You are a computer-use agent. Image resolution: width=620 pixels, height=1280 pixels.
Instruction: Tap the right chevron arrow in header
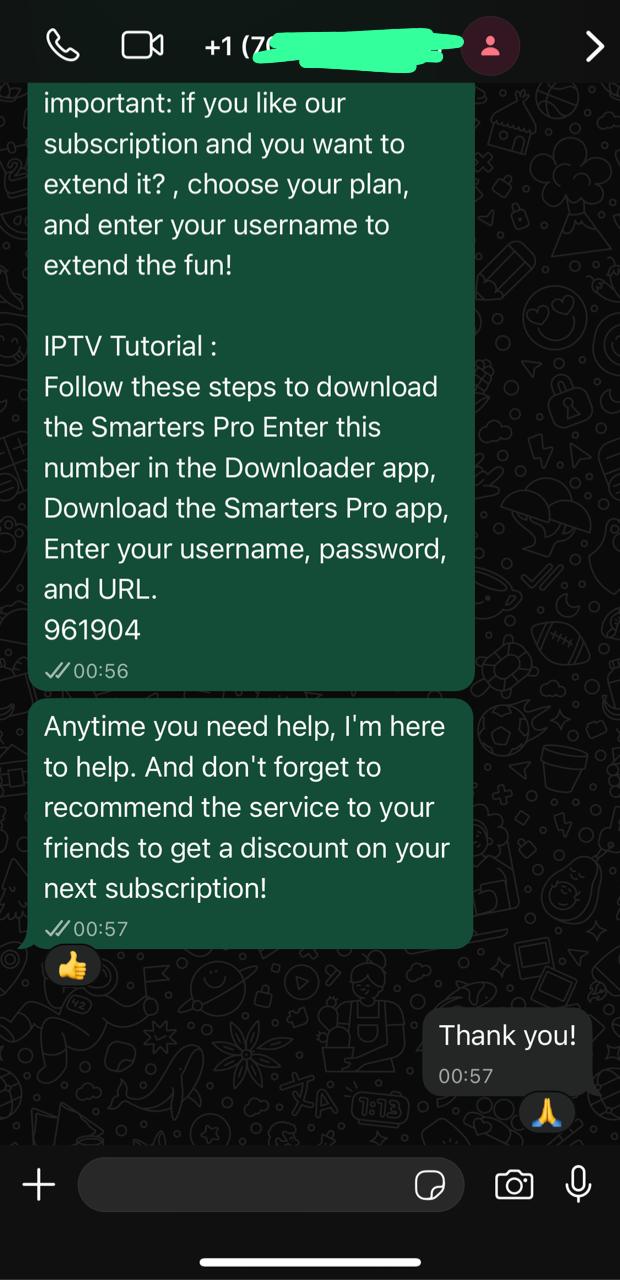coord(594,46)
